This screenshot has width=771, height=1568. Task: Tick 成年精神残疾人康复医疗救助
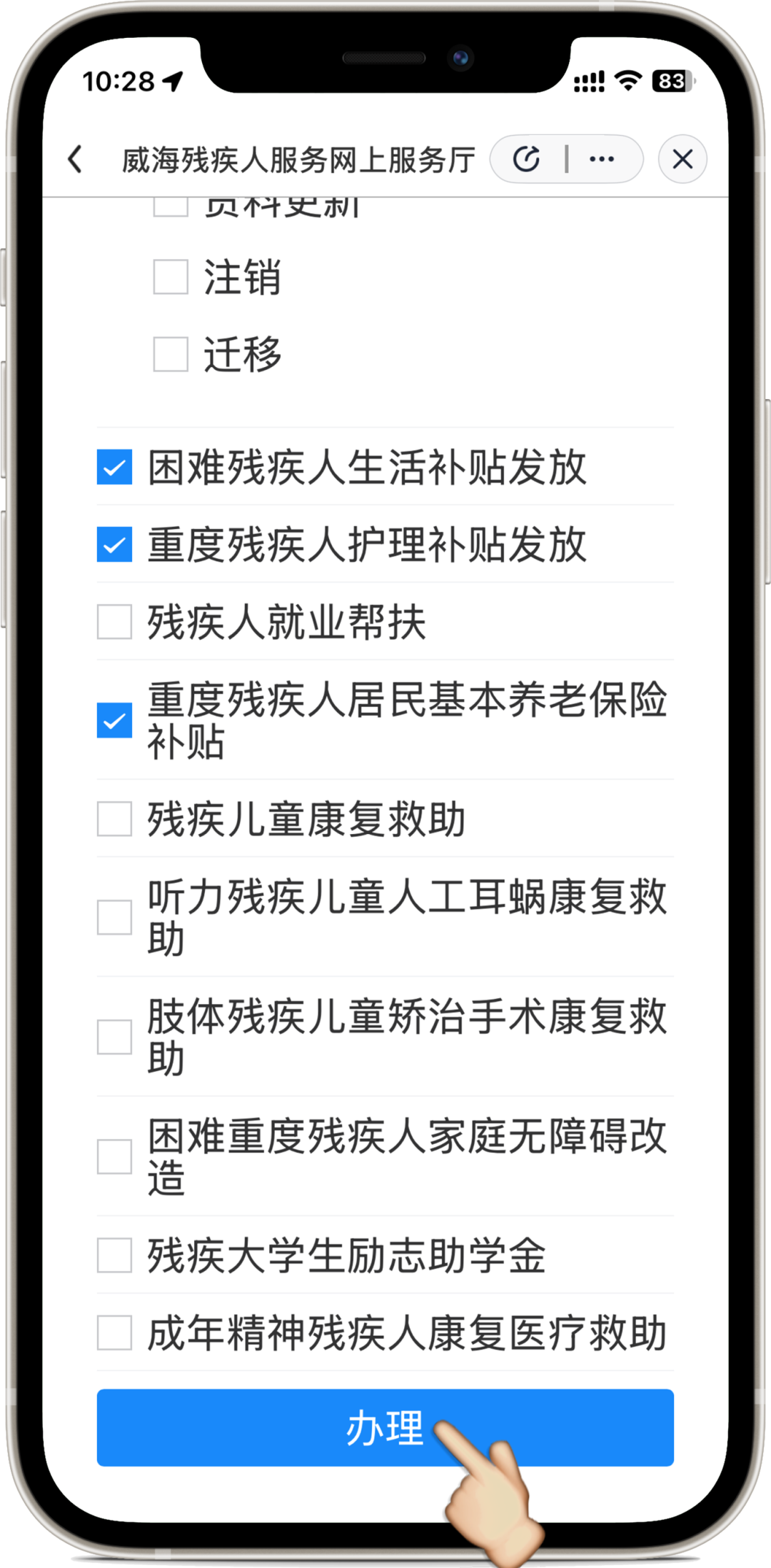coord(115,1332)
